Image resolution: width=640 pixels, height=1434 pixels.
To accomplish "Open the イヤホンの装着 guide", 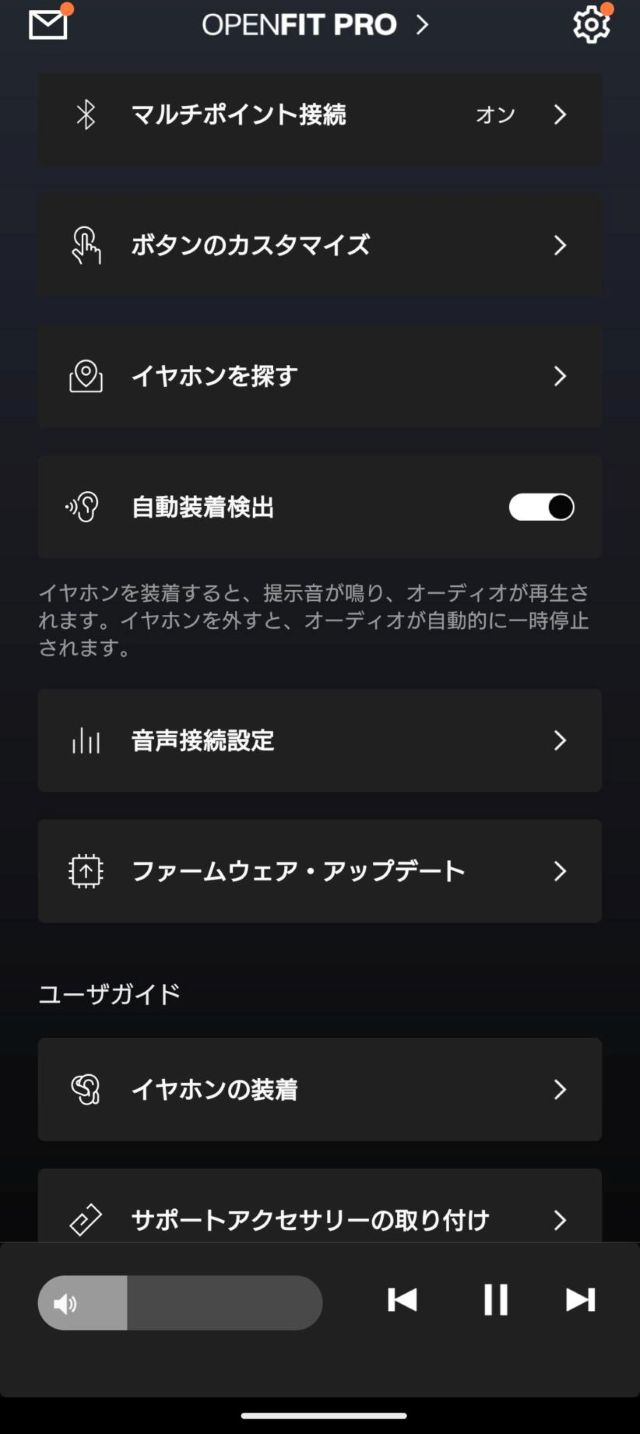I will [320, 1089].
